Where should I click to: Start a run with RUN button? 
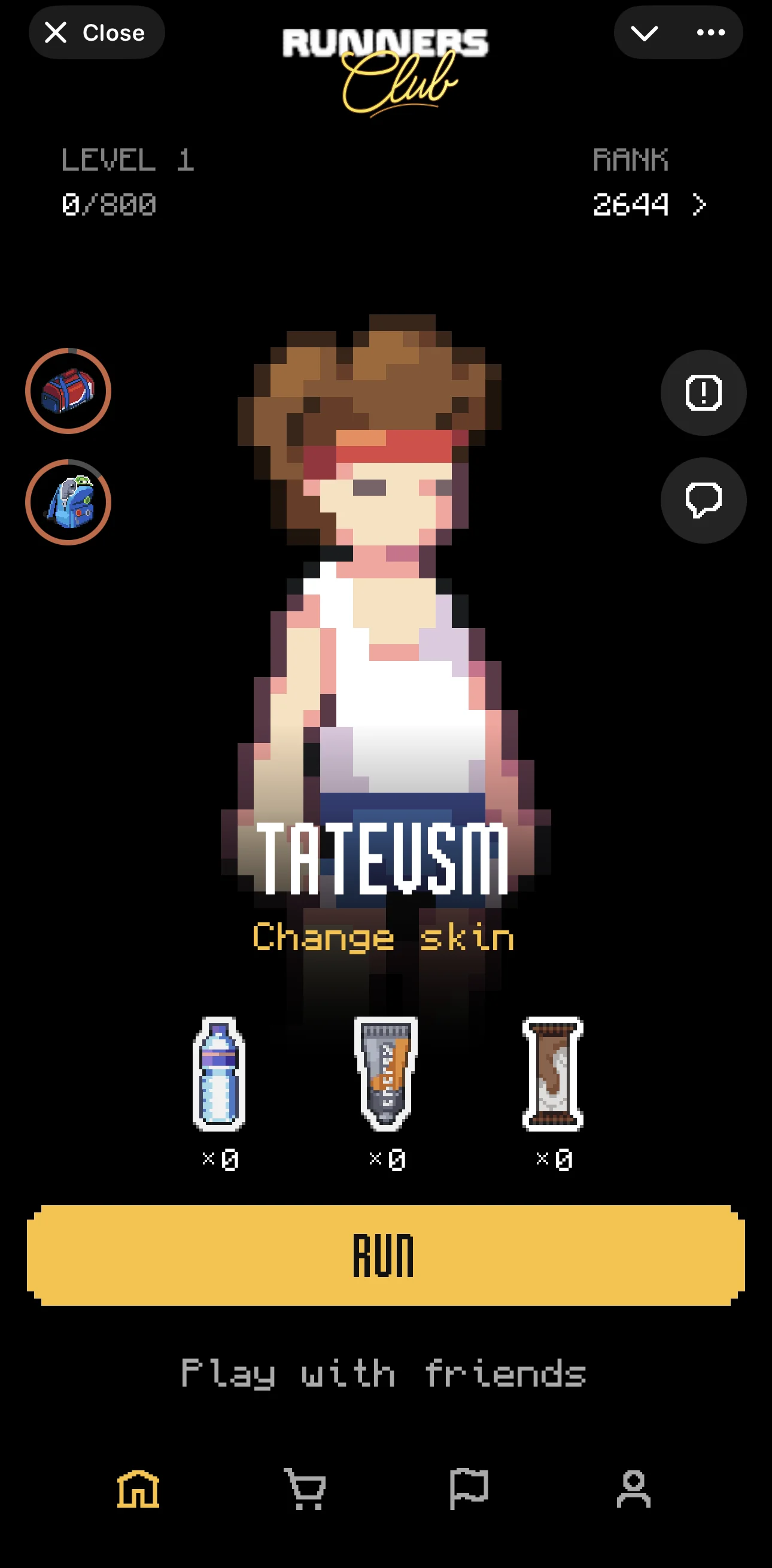385,1255
